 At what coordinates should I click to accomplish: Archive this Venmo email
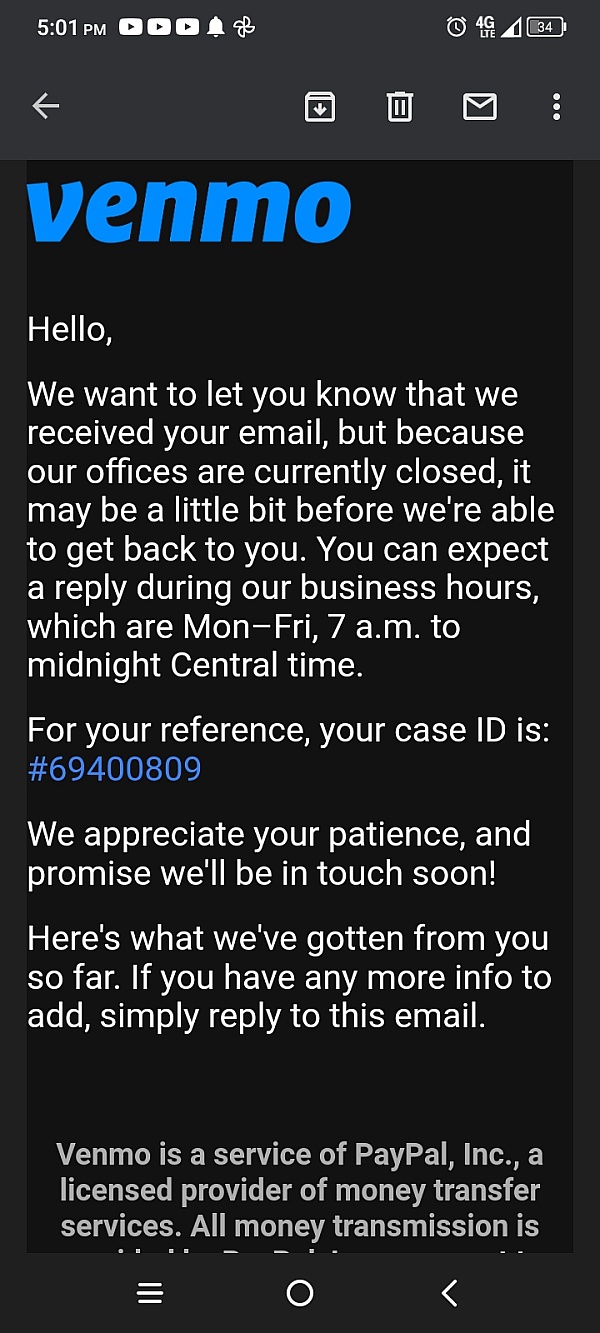320,106
